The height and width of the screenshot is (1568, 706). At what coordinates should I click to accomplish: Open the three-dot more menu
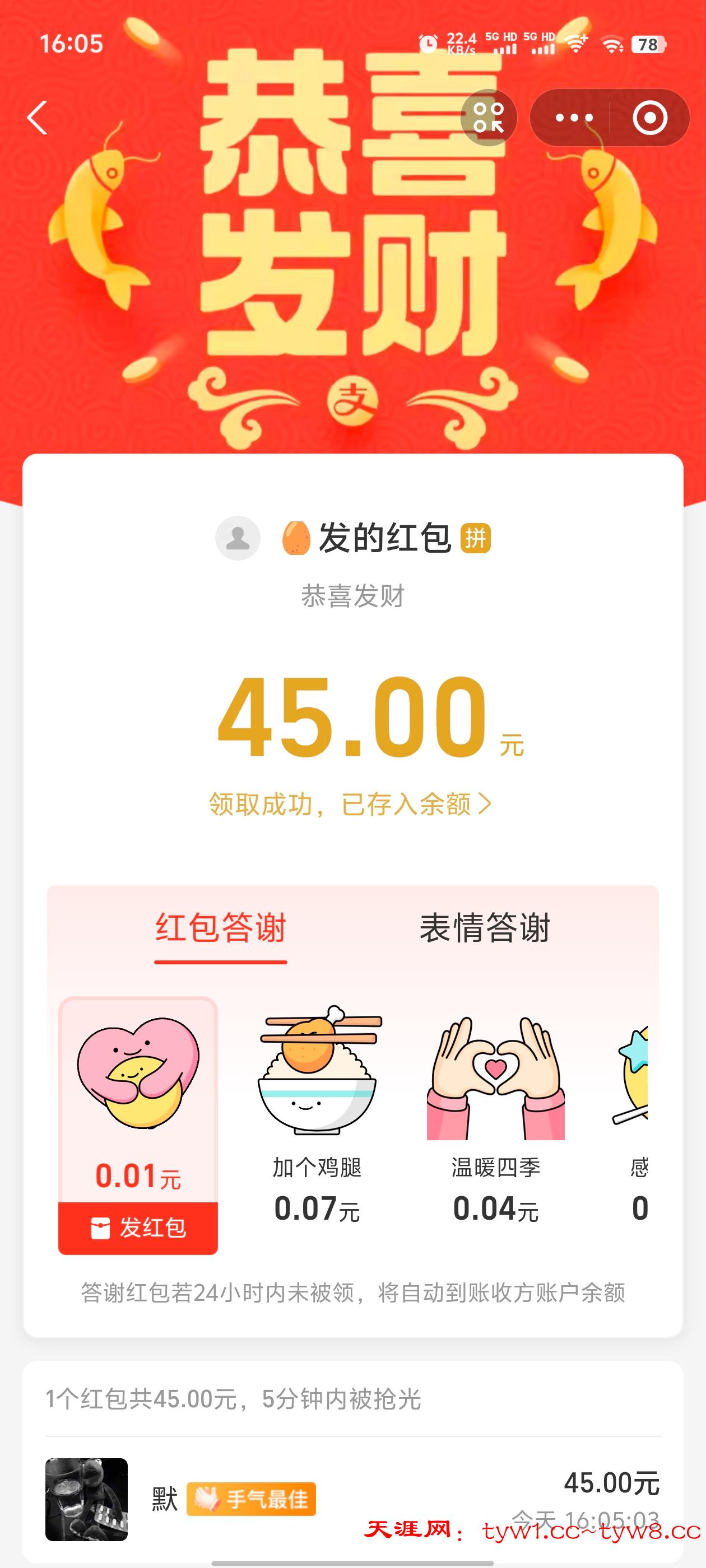coord(574,118)
